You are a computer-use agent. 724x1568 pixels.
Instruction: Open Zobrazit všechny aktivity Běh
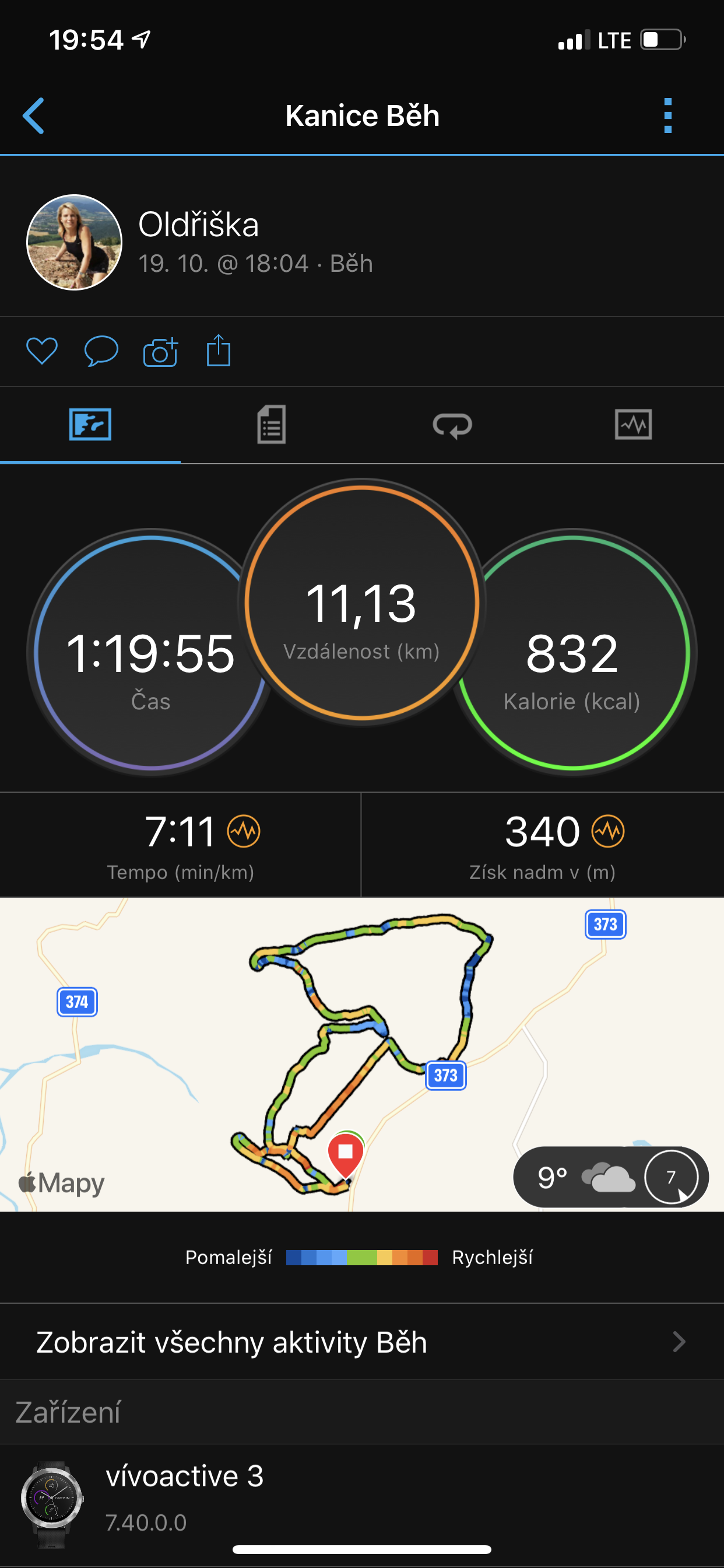click(362, 1342)
